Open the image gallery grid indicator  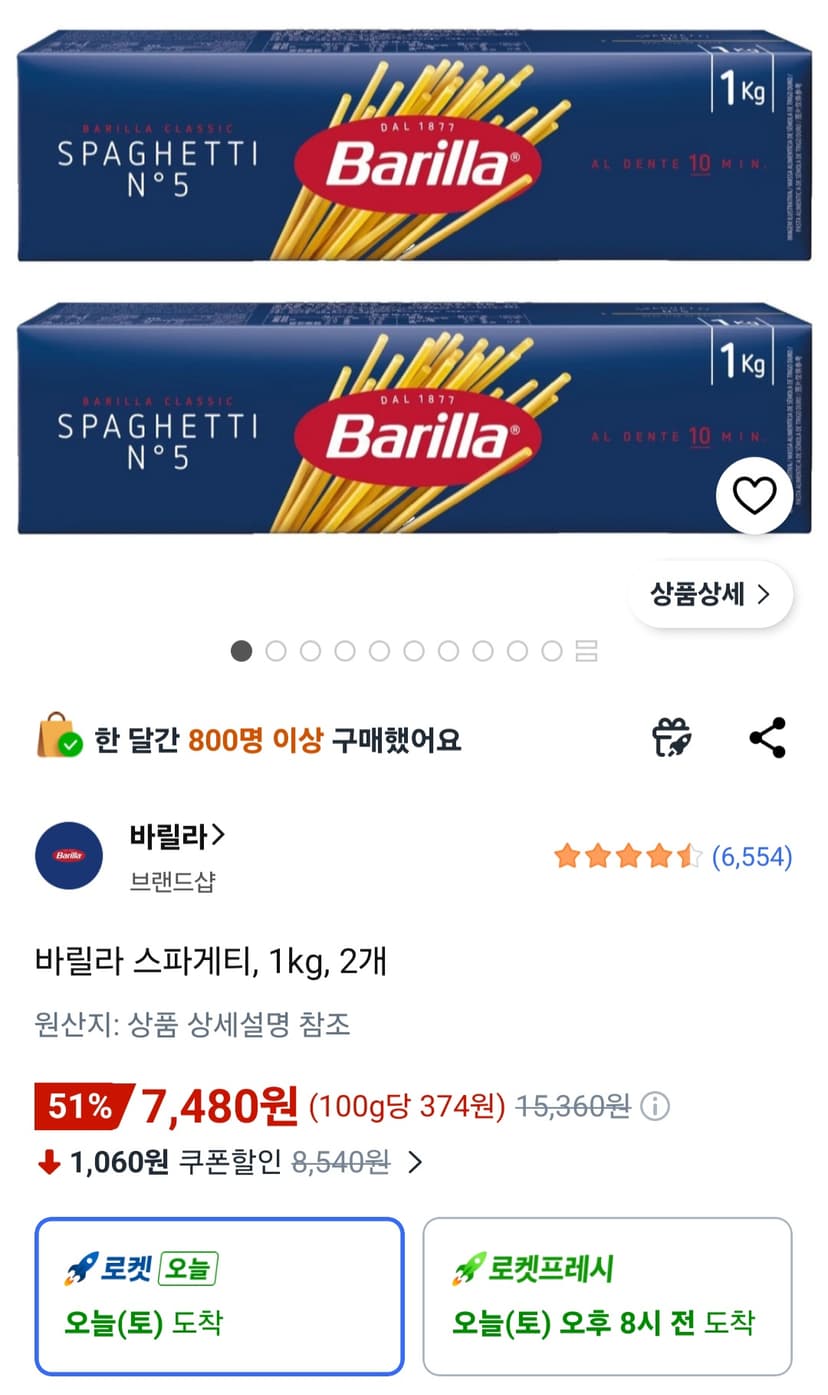(587, 652)
